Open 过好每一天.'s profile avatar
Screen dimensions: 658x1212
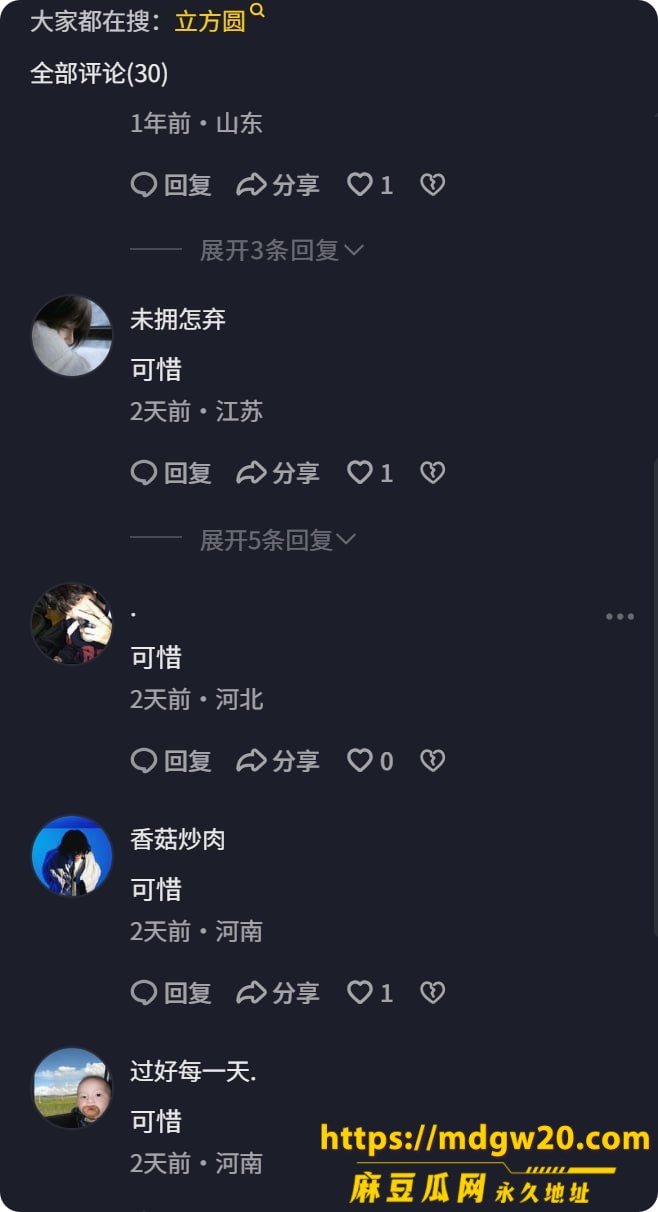(72, 1088)
